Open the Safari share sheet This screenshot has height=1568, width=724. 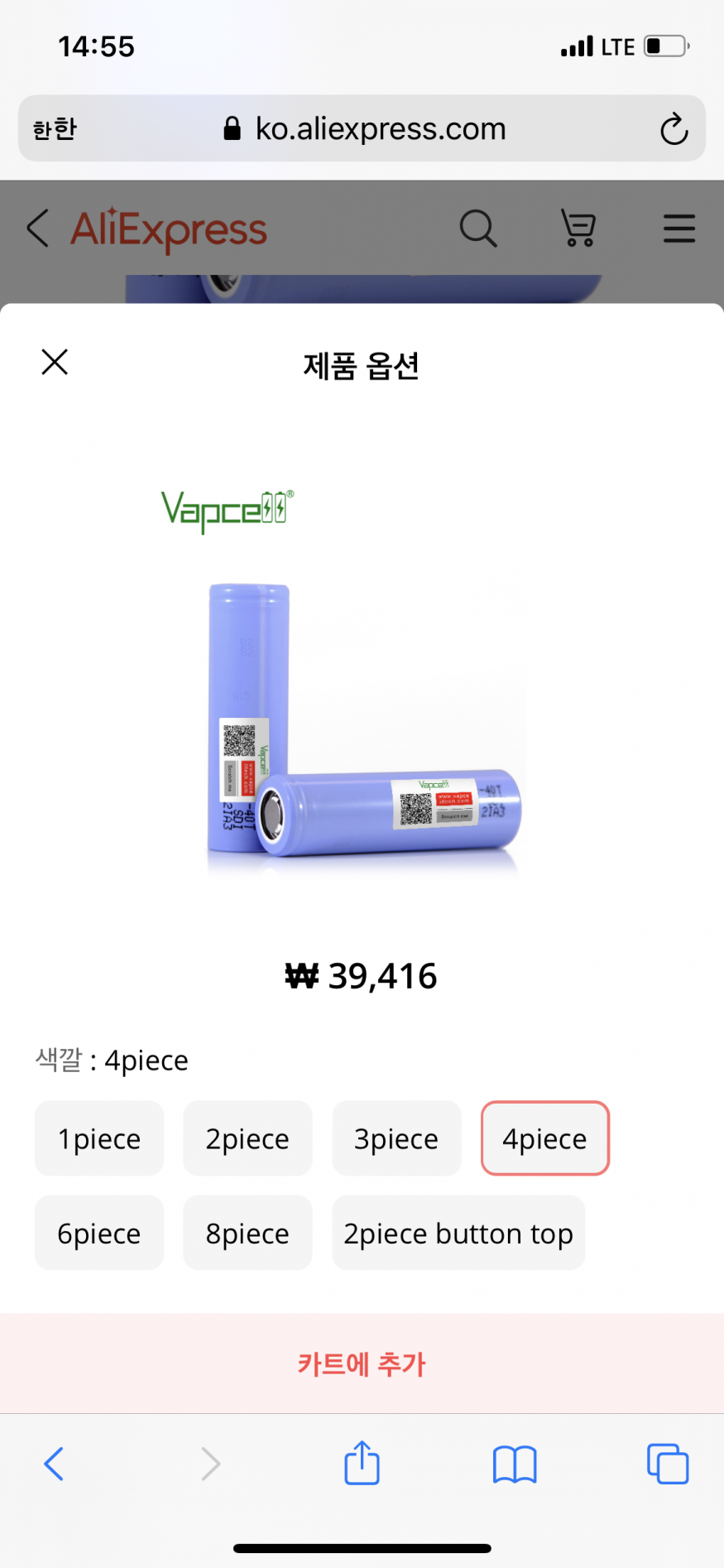click(x=362, y=1463)
